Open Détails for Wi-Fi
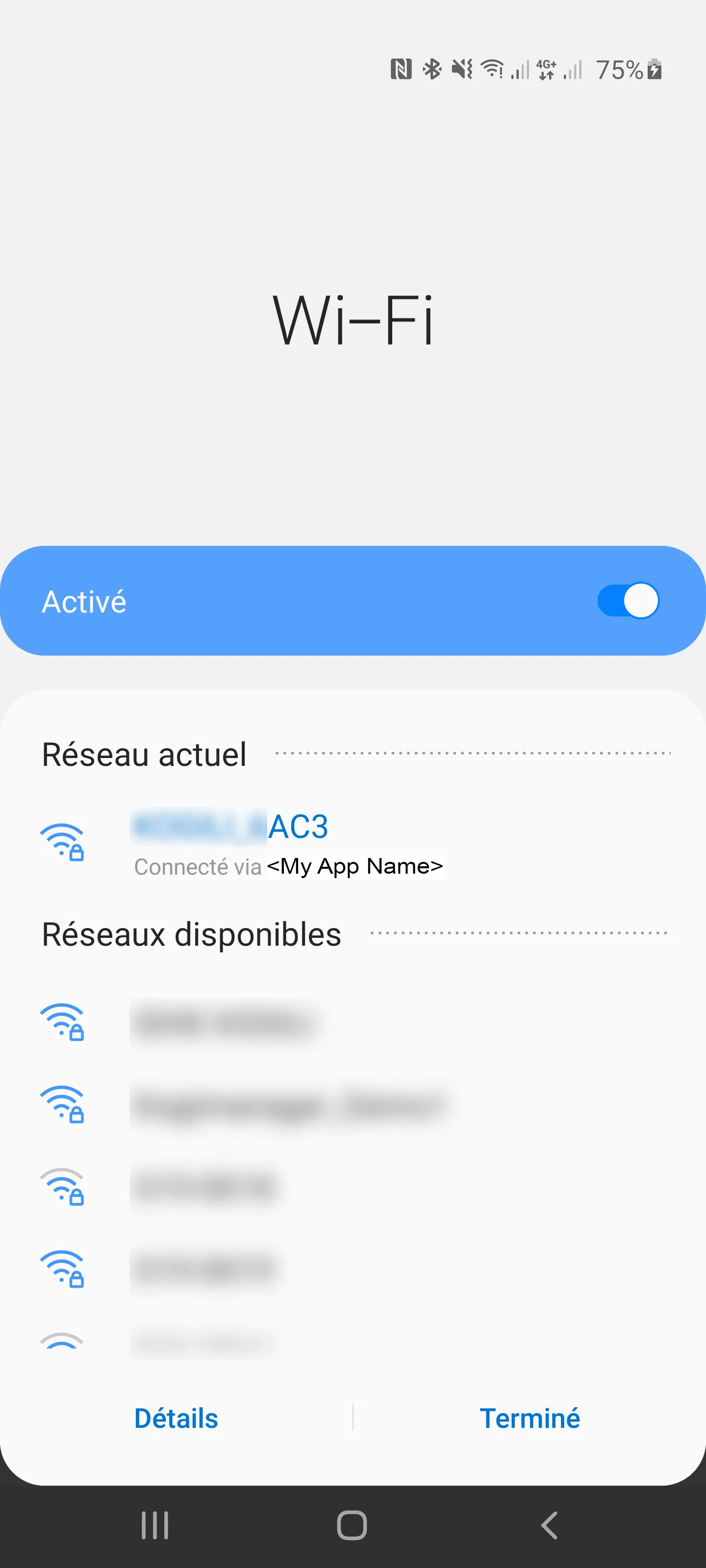This screenshot has width=706, height=1568. tap(176, 1418)
